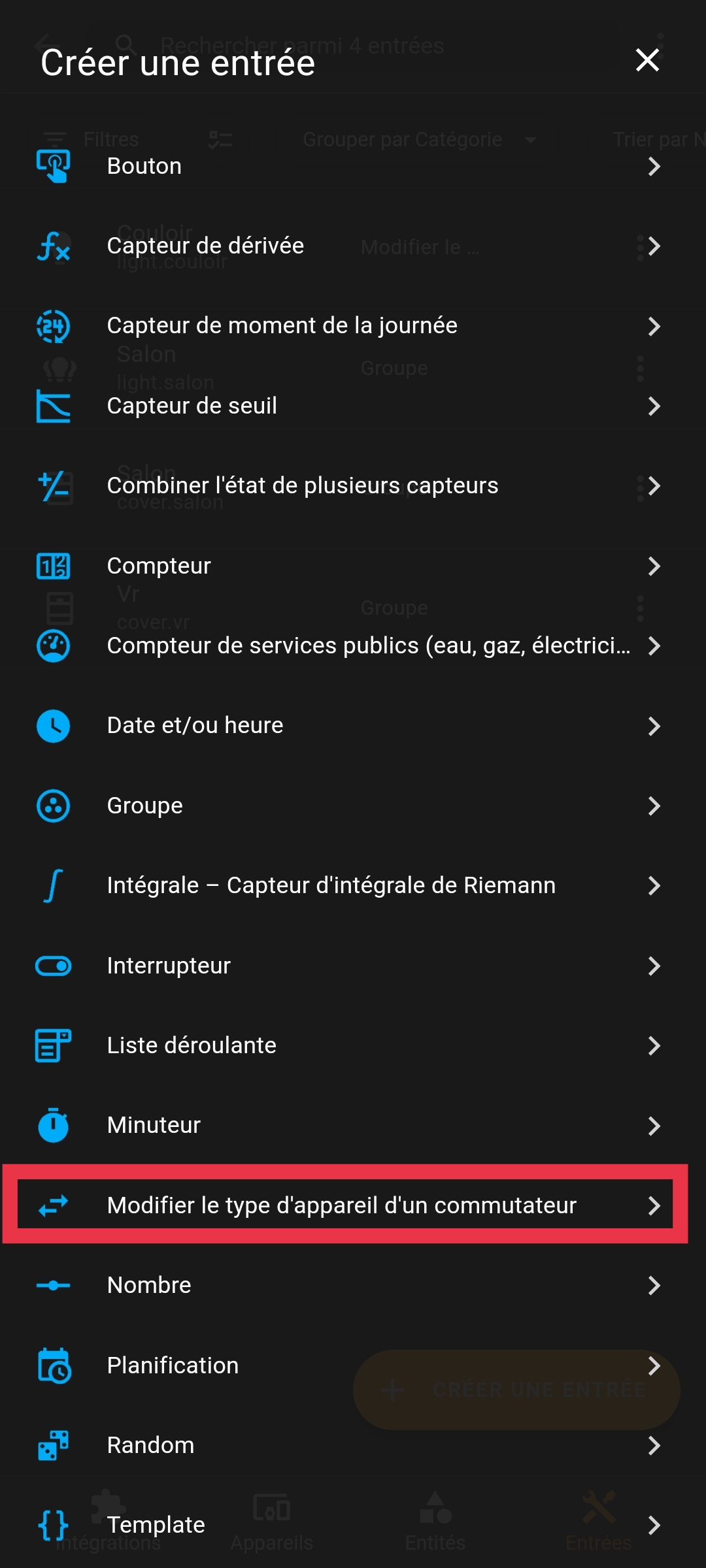Open Compteur de services publics entry

[353, 645]
